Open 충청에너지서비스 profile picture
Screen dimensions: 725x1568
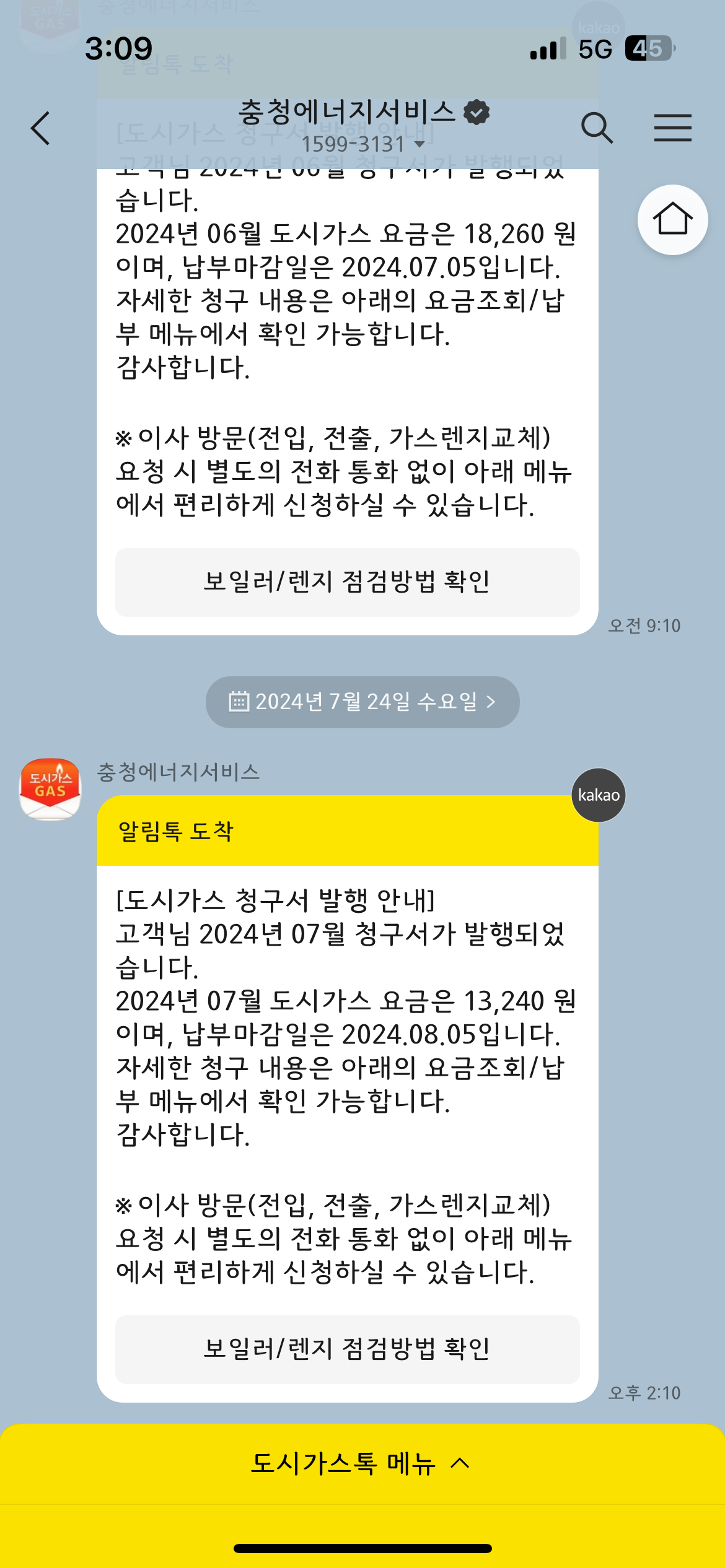50,789
